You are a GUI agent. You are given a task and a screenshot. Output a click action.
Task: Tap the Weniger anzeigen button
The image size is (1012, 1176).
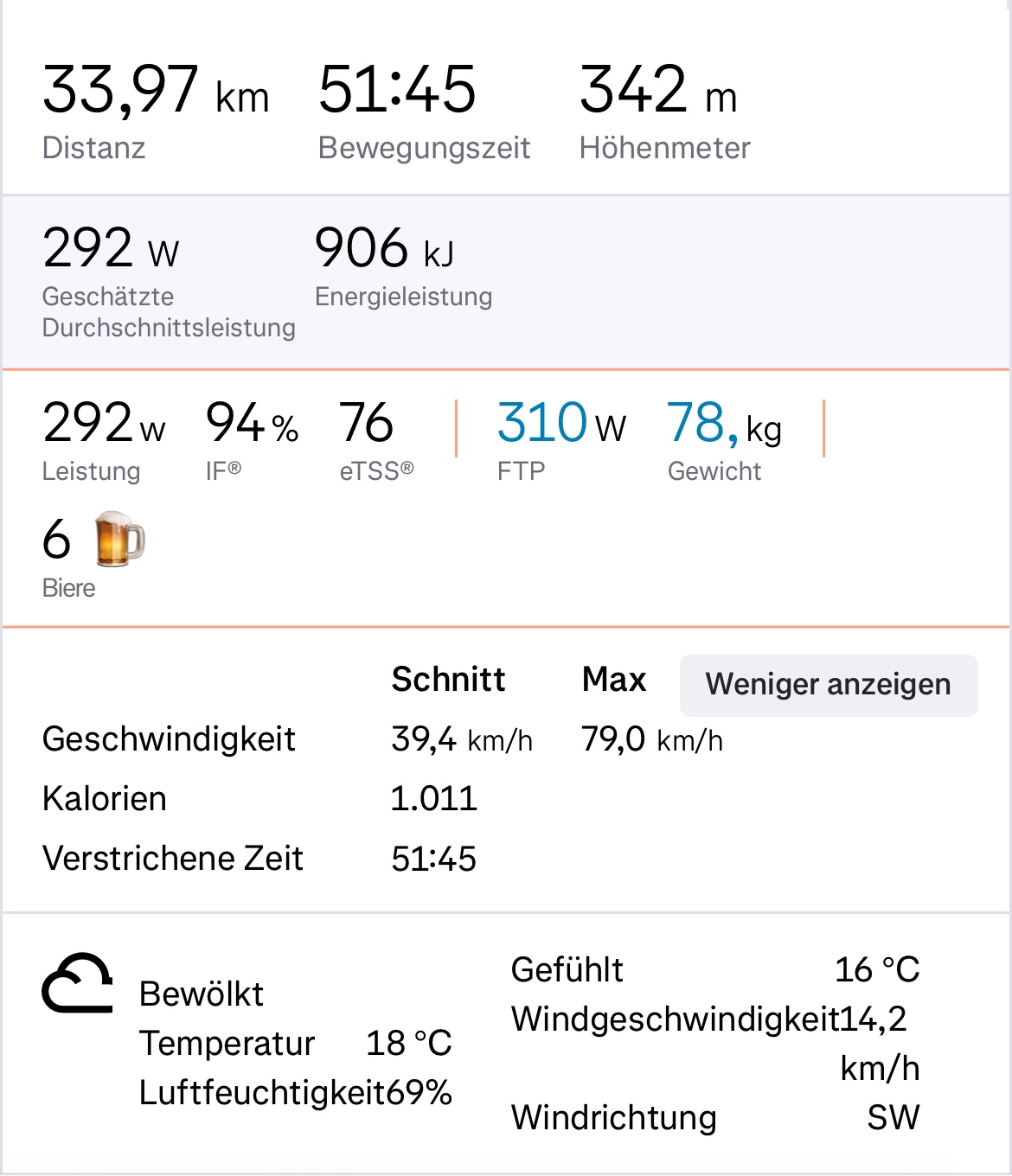[828, 685]
